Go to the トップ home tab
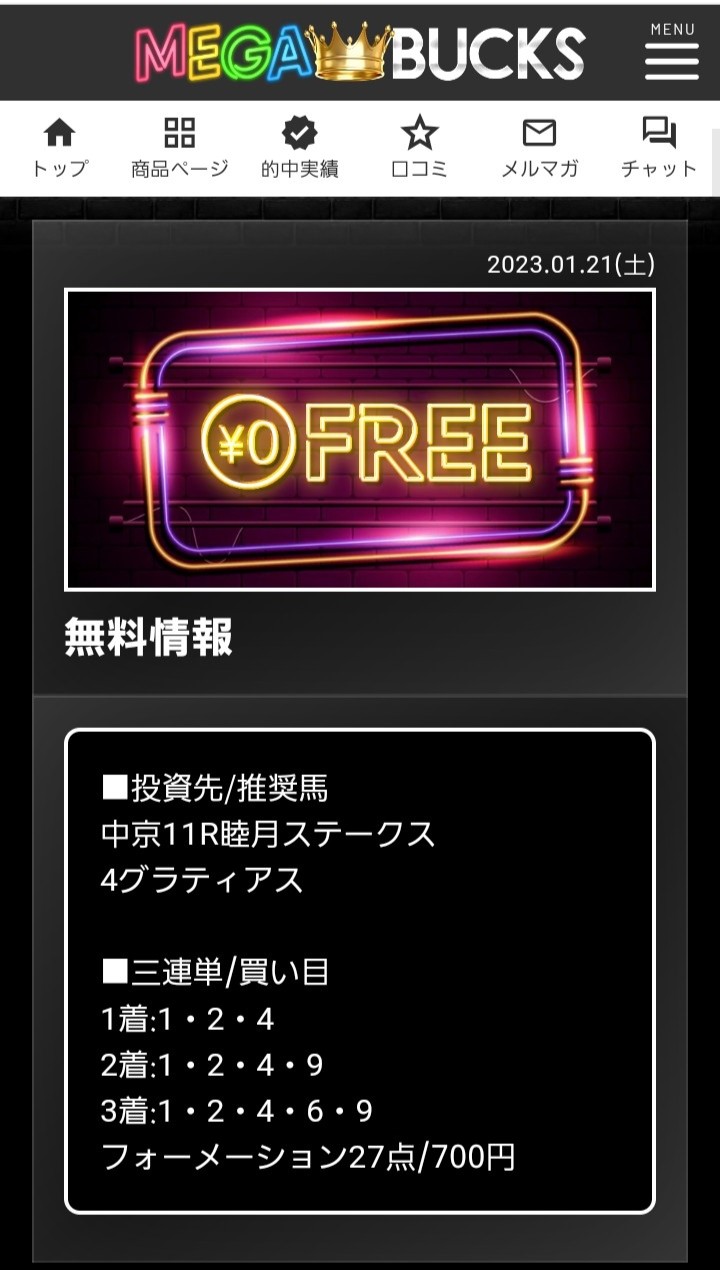The image size is (720, 1270). [60, 148]
